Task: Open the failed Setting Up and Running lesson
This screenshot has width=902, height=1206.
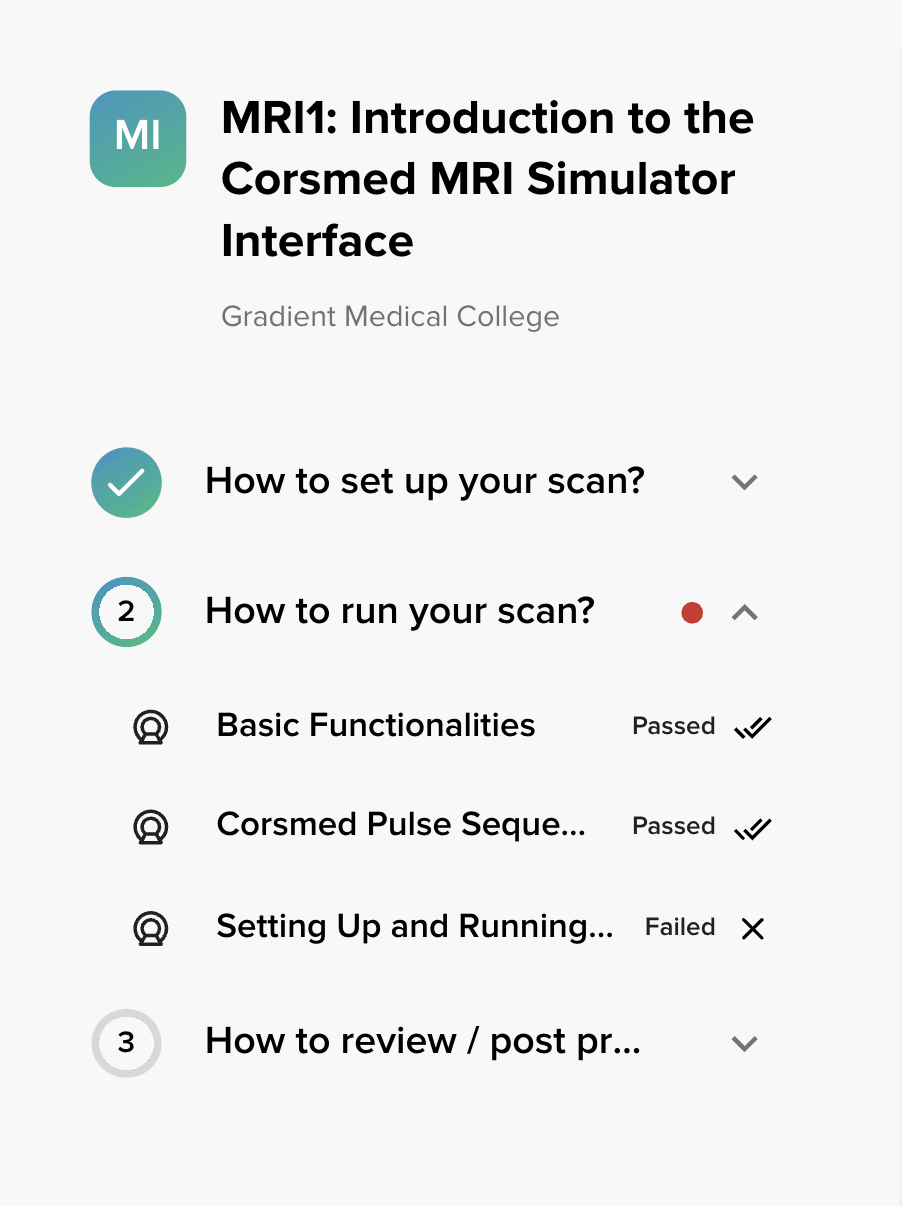Action: pos(414,927)
